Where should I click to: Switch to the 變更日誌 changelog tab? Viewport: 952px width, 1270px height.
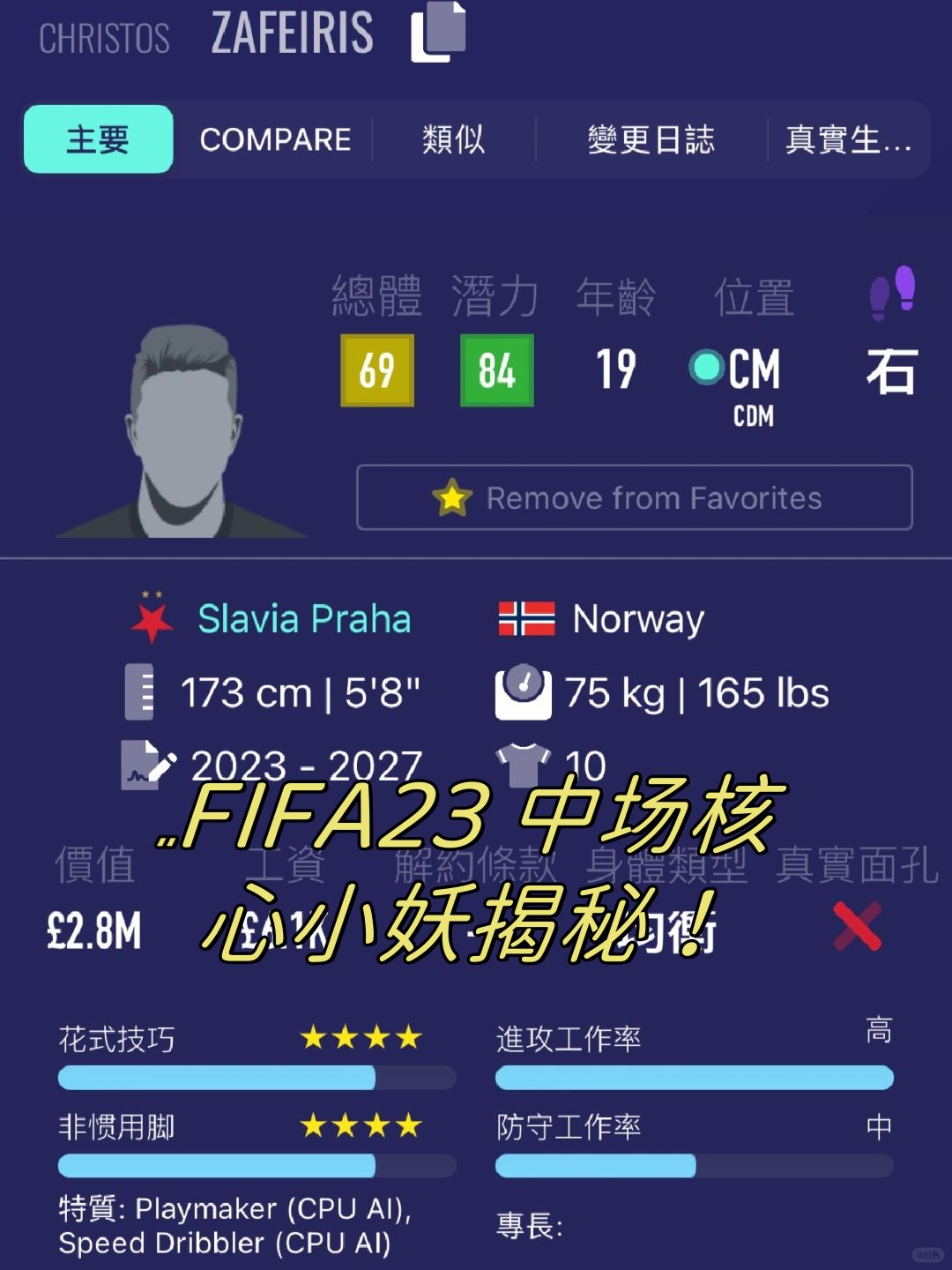click(651, 139)
